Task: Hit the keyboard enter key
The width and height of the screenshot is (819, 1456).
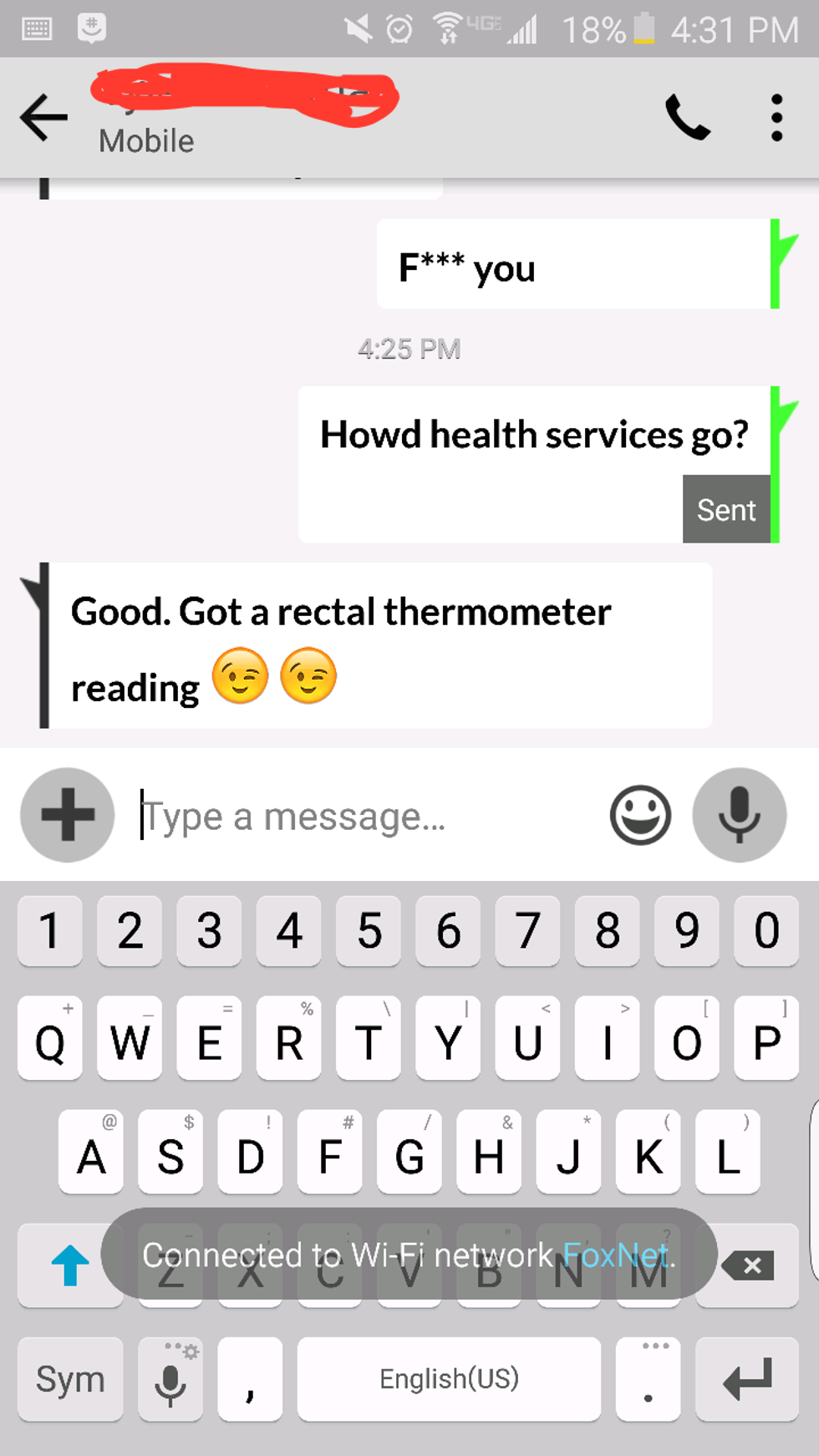Action: point(747,1379)
